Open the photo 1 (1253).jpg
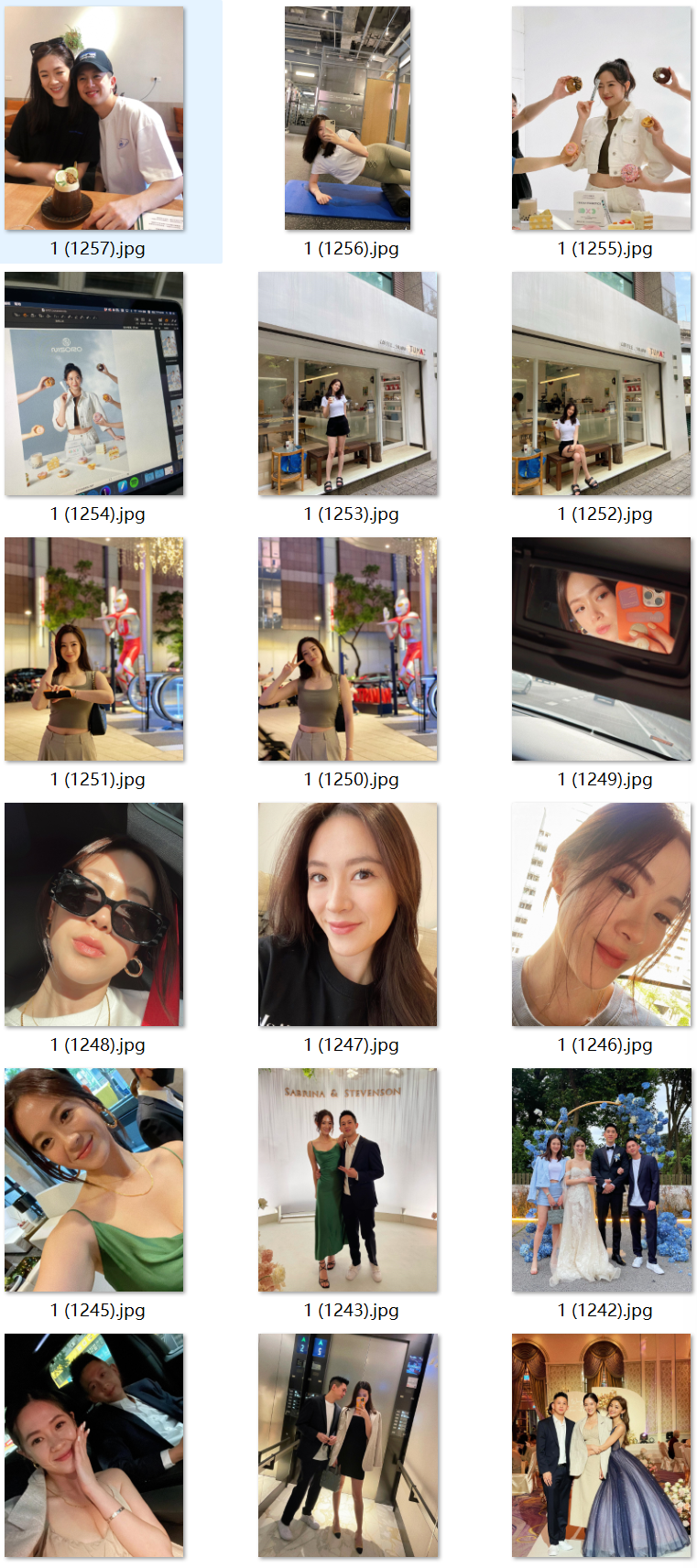697x1568 pixels. click(x=348, y=384)
